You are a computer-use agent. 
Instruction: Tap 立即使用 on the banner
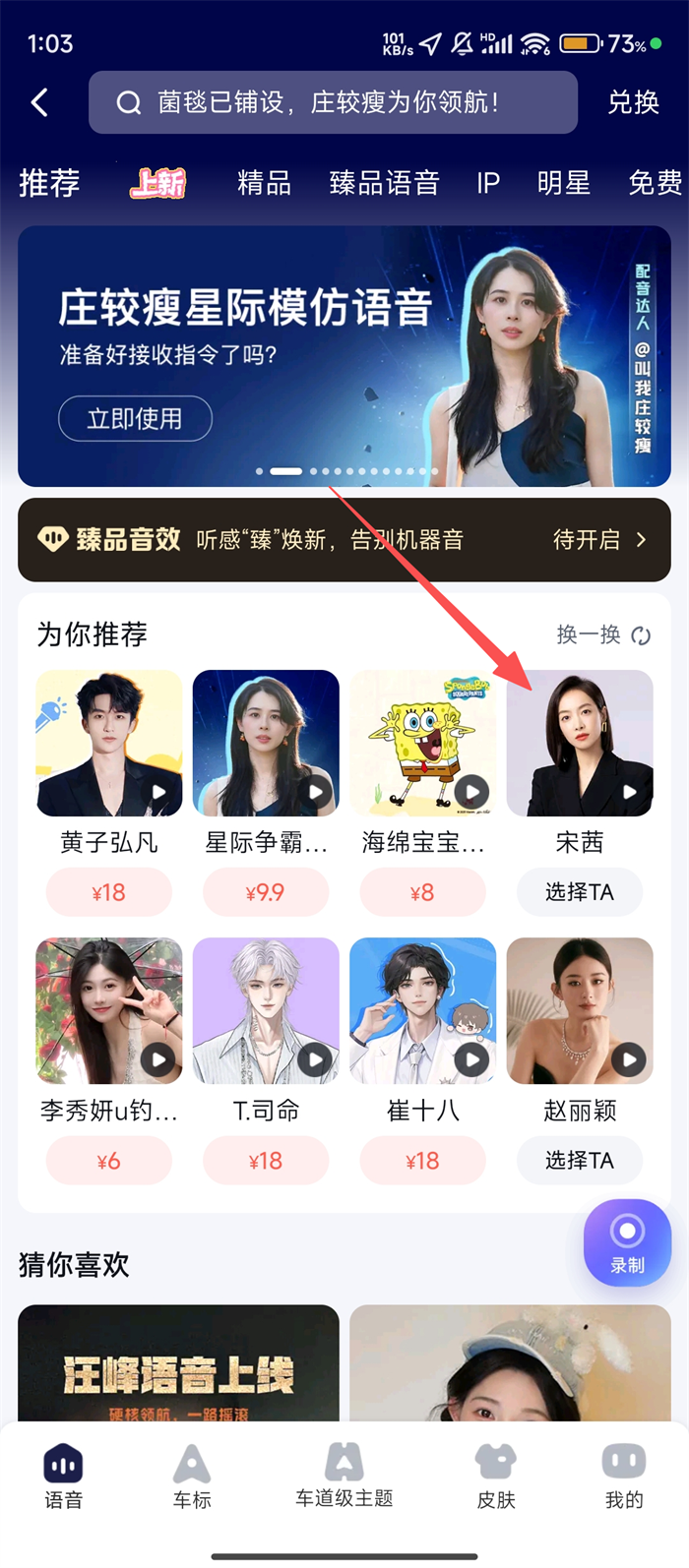click(x=135, y=419)
